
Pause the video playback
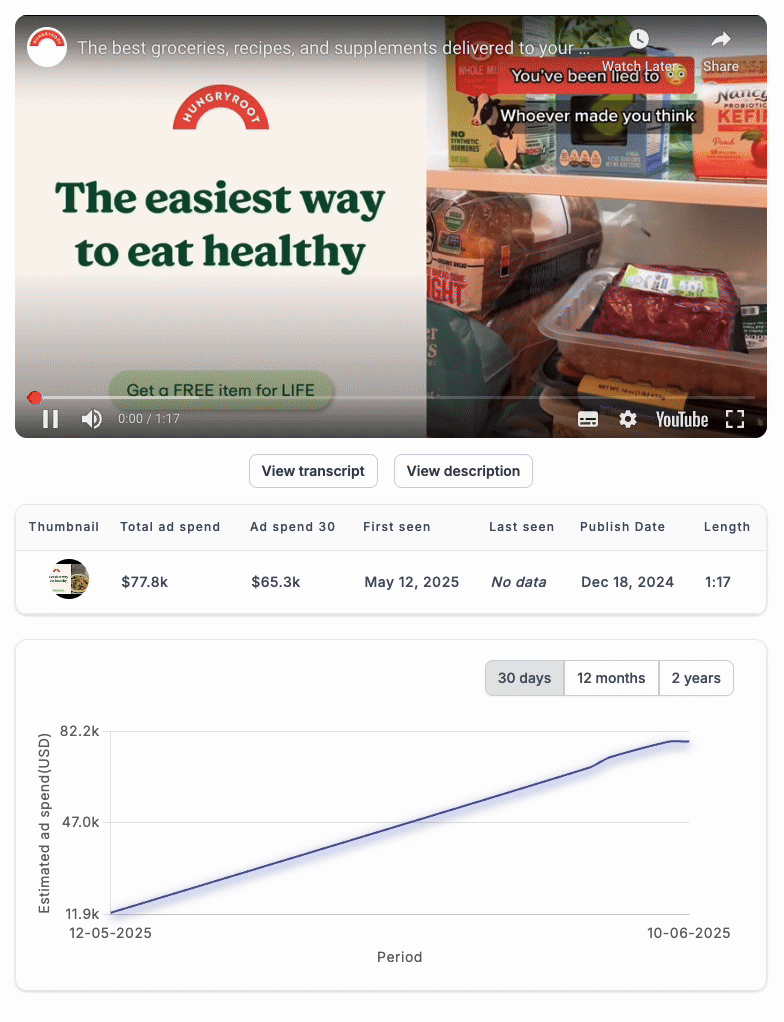(50, 419)
